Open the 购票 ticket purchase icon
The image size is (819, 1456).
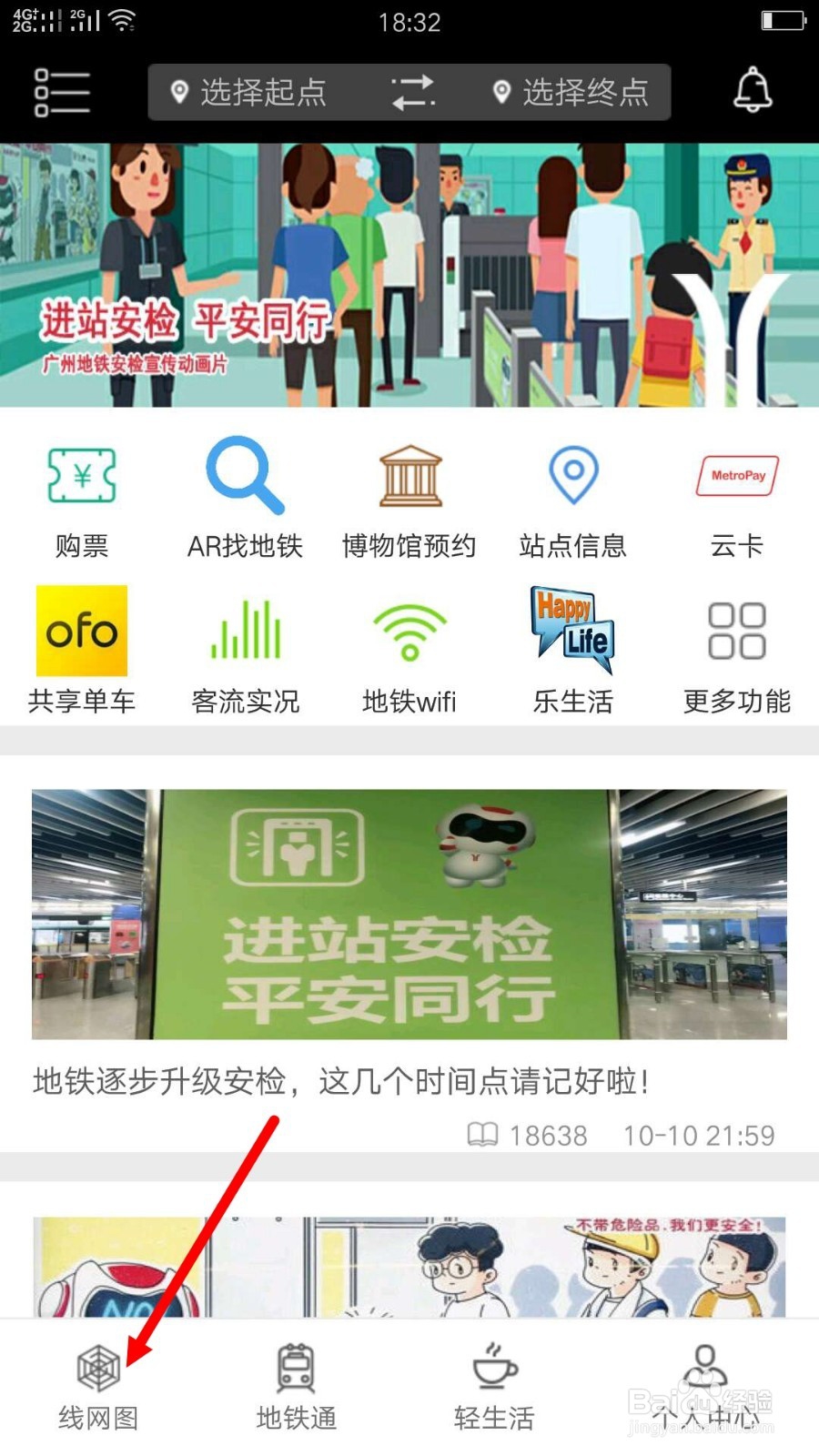click(x=82, y=496)
